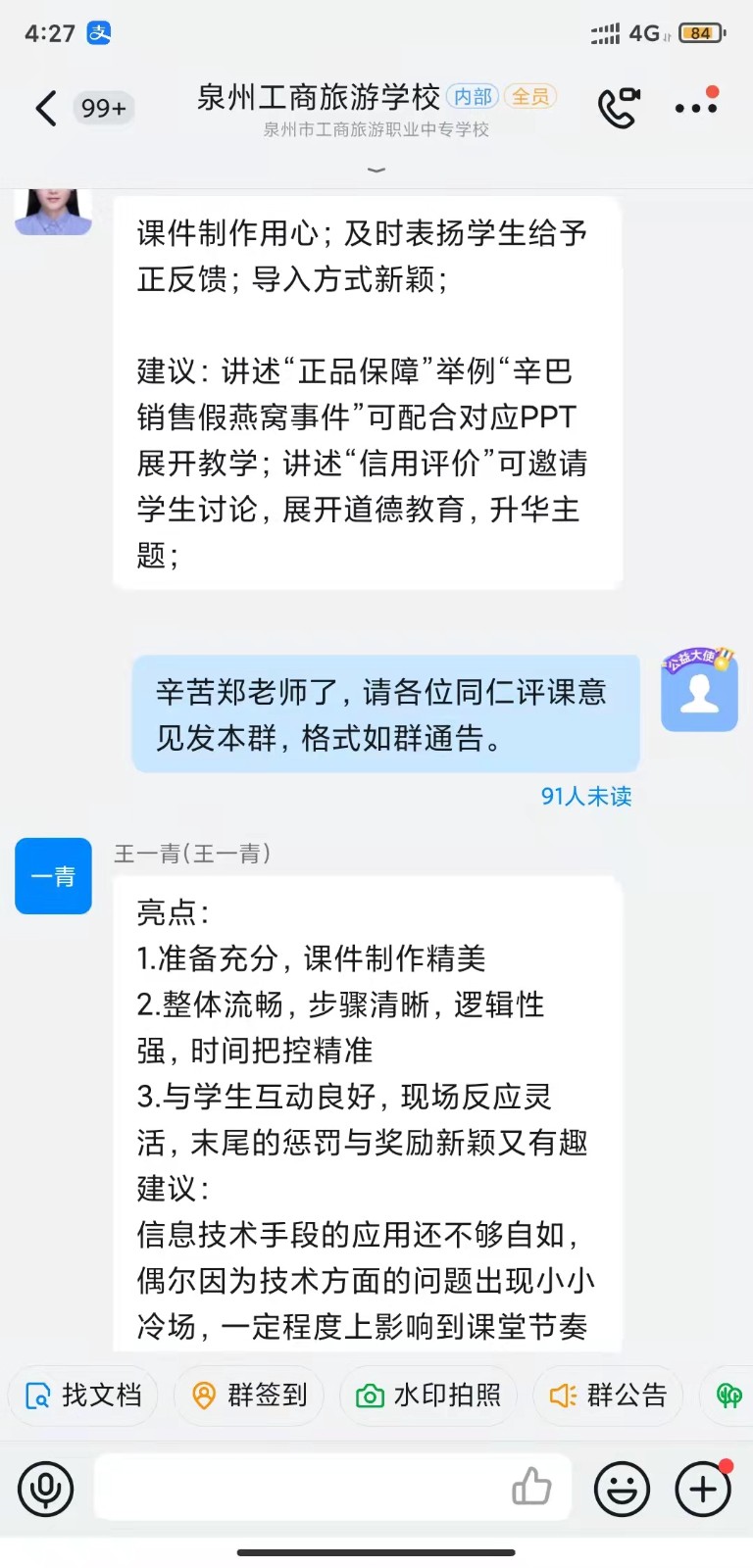Launch 水印拍照 watermark camera
This screenshot has width=753, height=1568.
[x=427, y=1396]
